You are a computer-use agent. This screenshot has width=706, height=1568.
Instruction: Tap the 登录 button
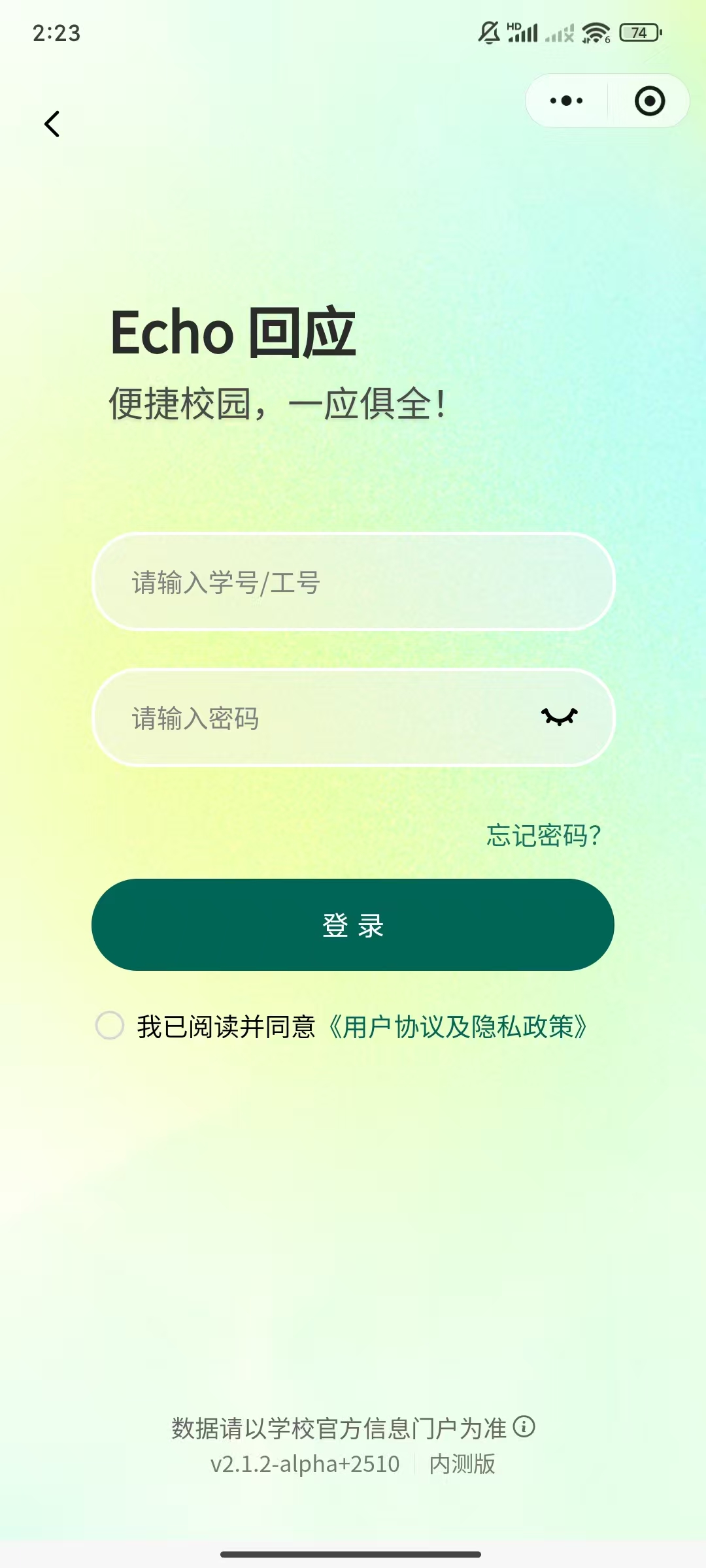pyautogui.click(x=353, y=925)
